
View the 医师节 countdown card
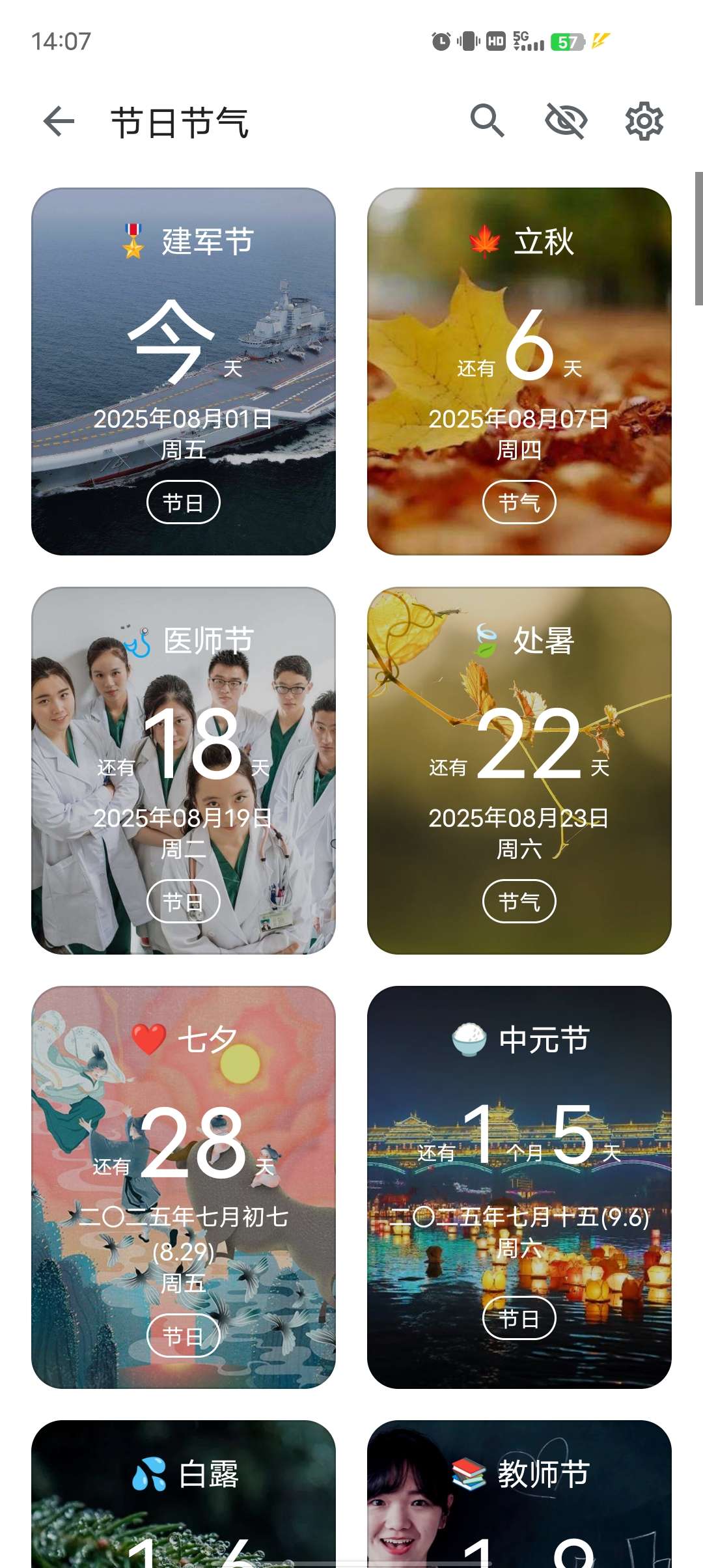pos(184,770)
